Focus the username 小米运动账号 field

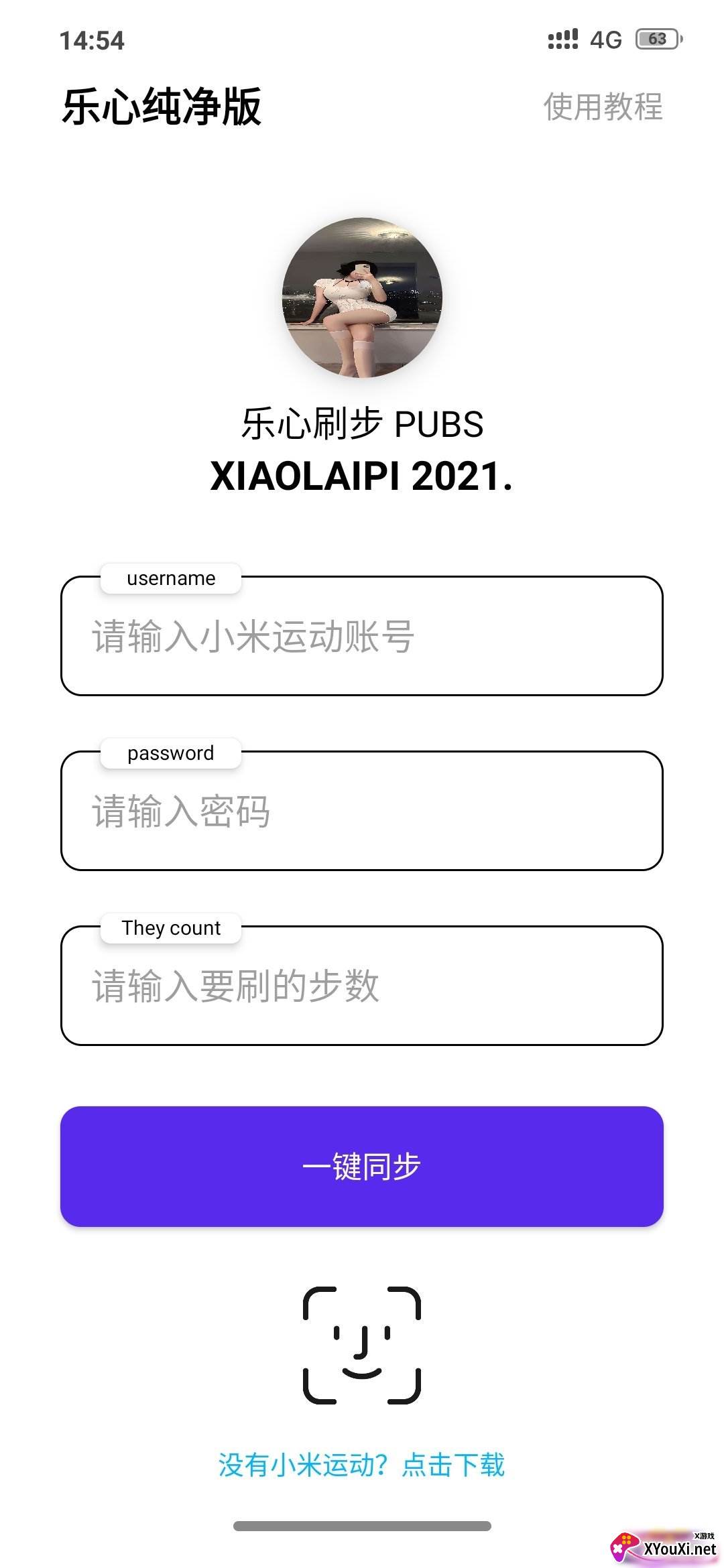362,636
